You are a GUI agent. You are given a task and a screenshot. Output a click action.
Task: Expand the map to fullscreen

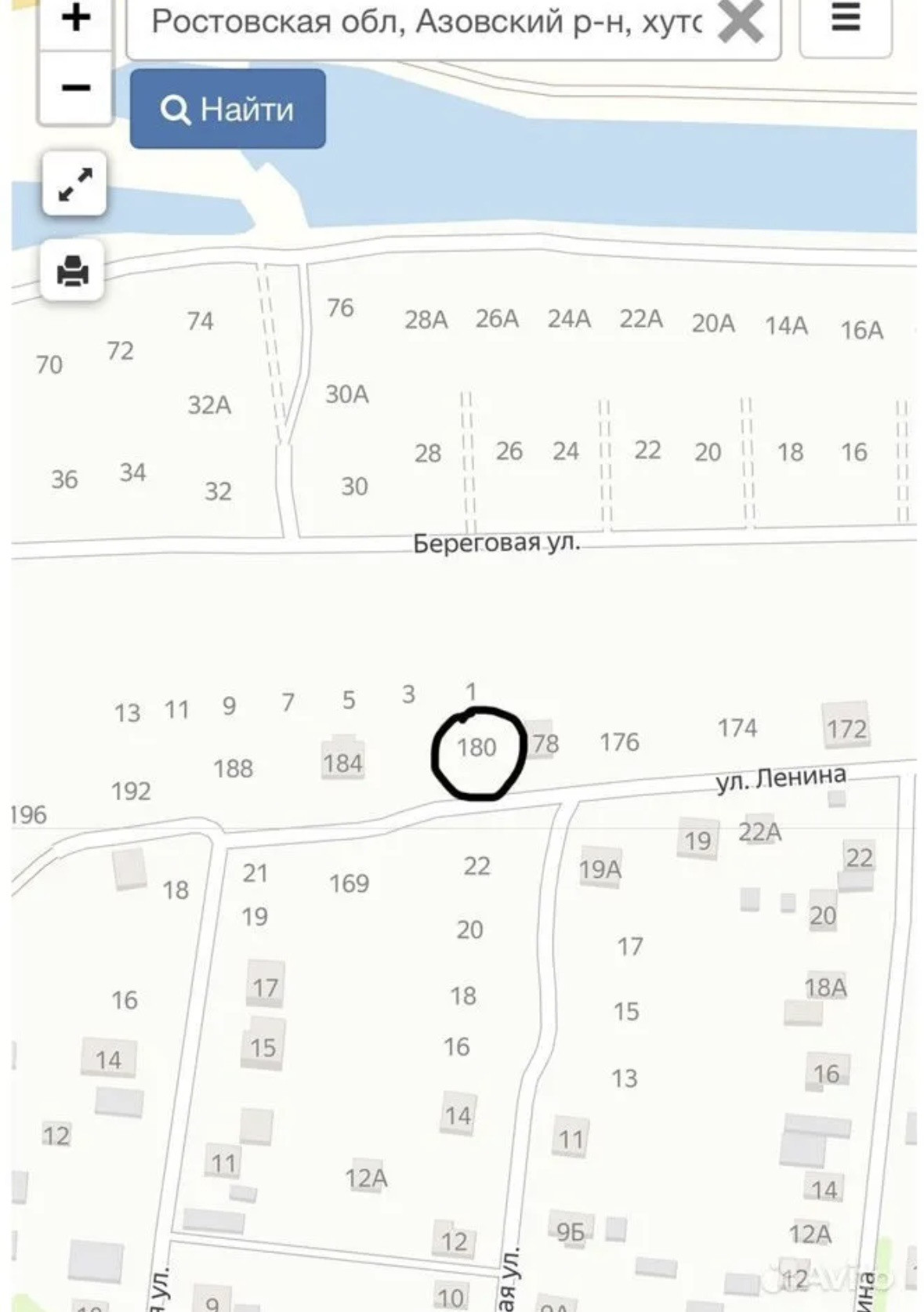74,184
